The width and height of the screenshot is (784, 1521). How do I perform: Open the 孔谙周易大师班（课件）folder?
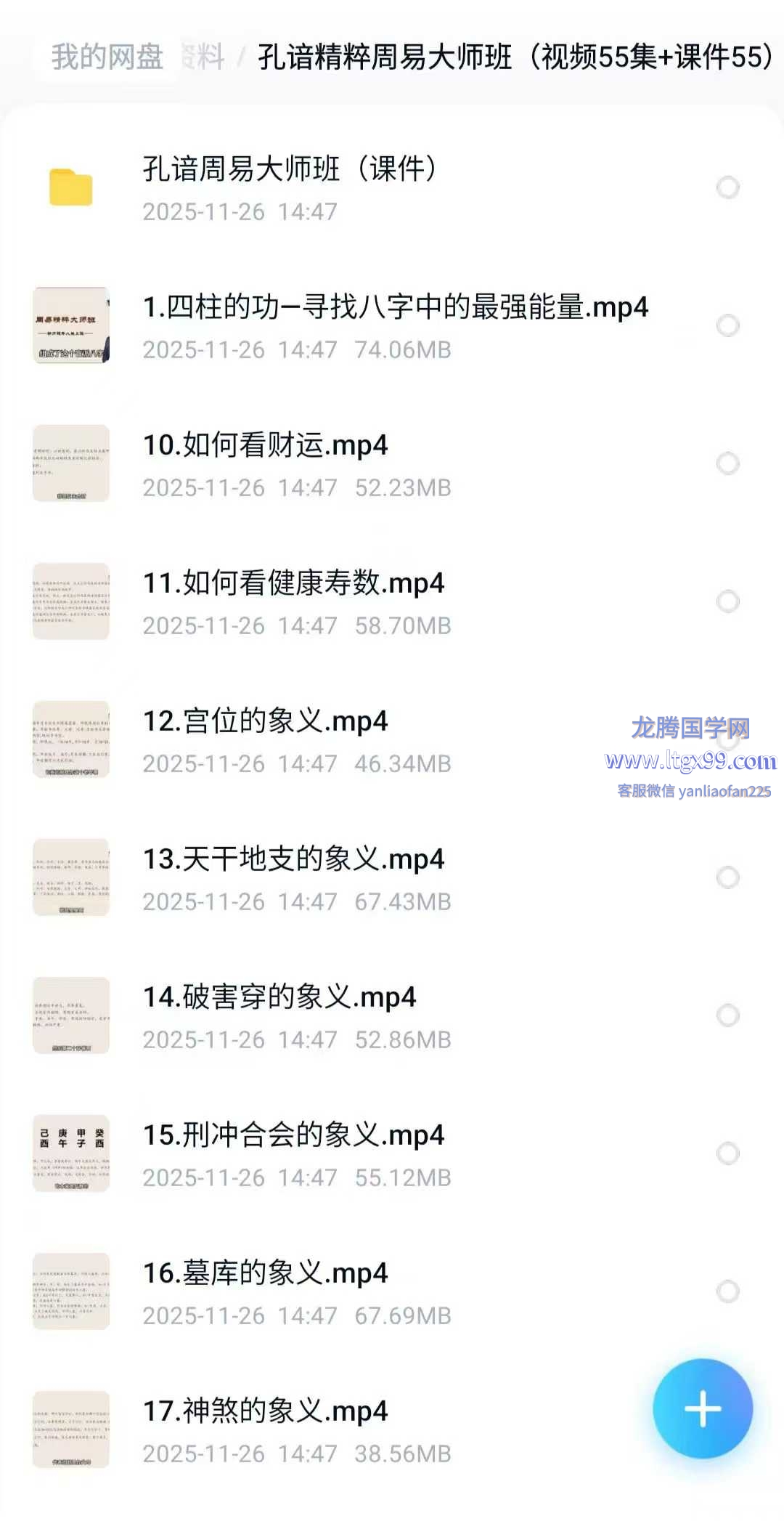click(x=289, y=169)
